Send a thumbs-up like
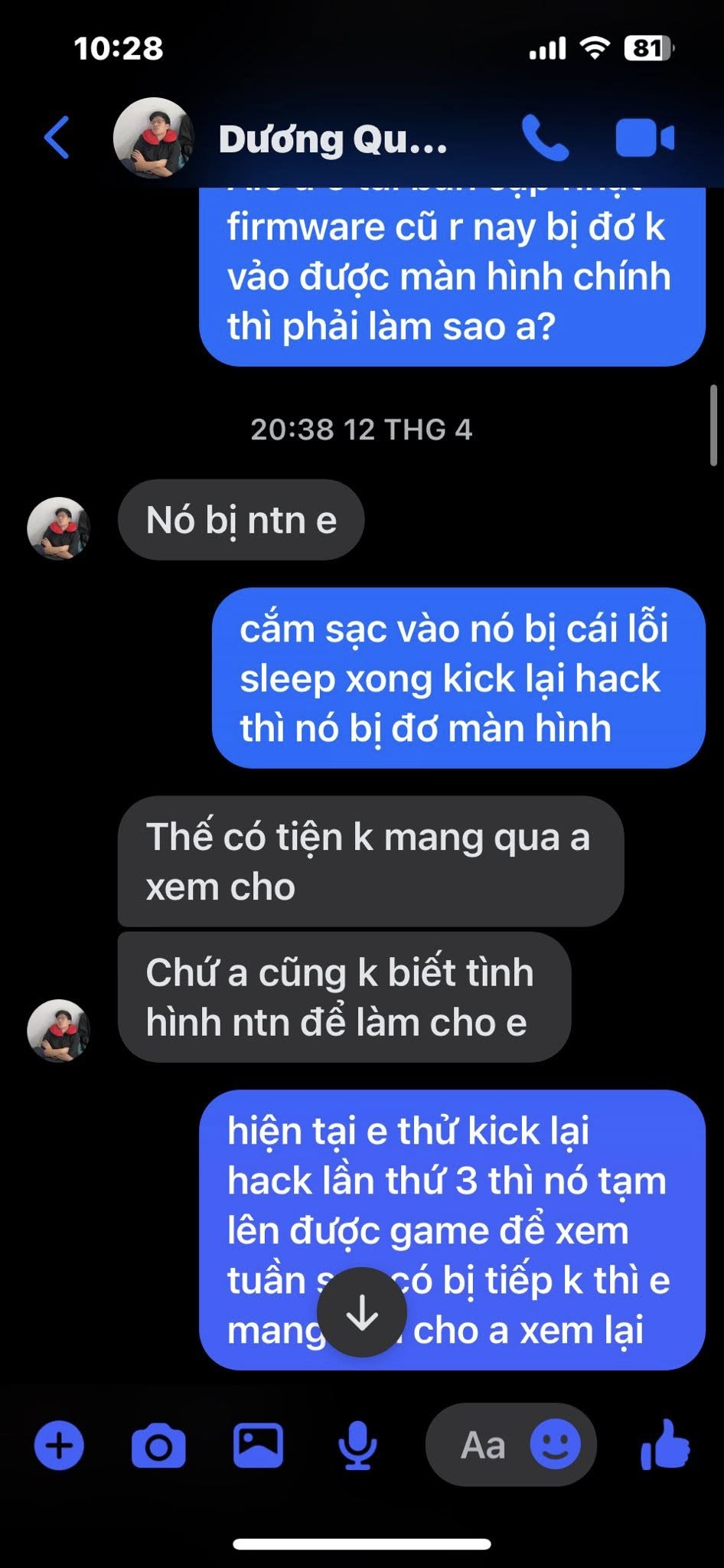Viewport: 724px width, 1568px height. (x=664, y=1445)
